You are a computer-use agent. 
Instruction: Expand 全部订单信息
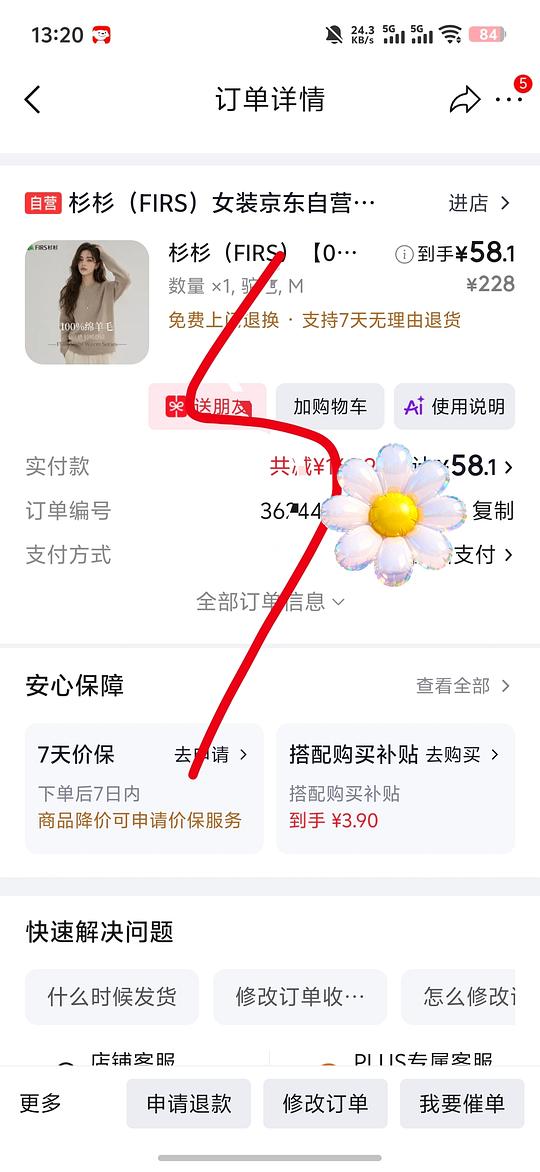point(270,601)
